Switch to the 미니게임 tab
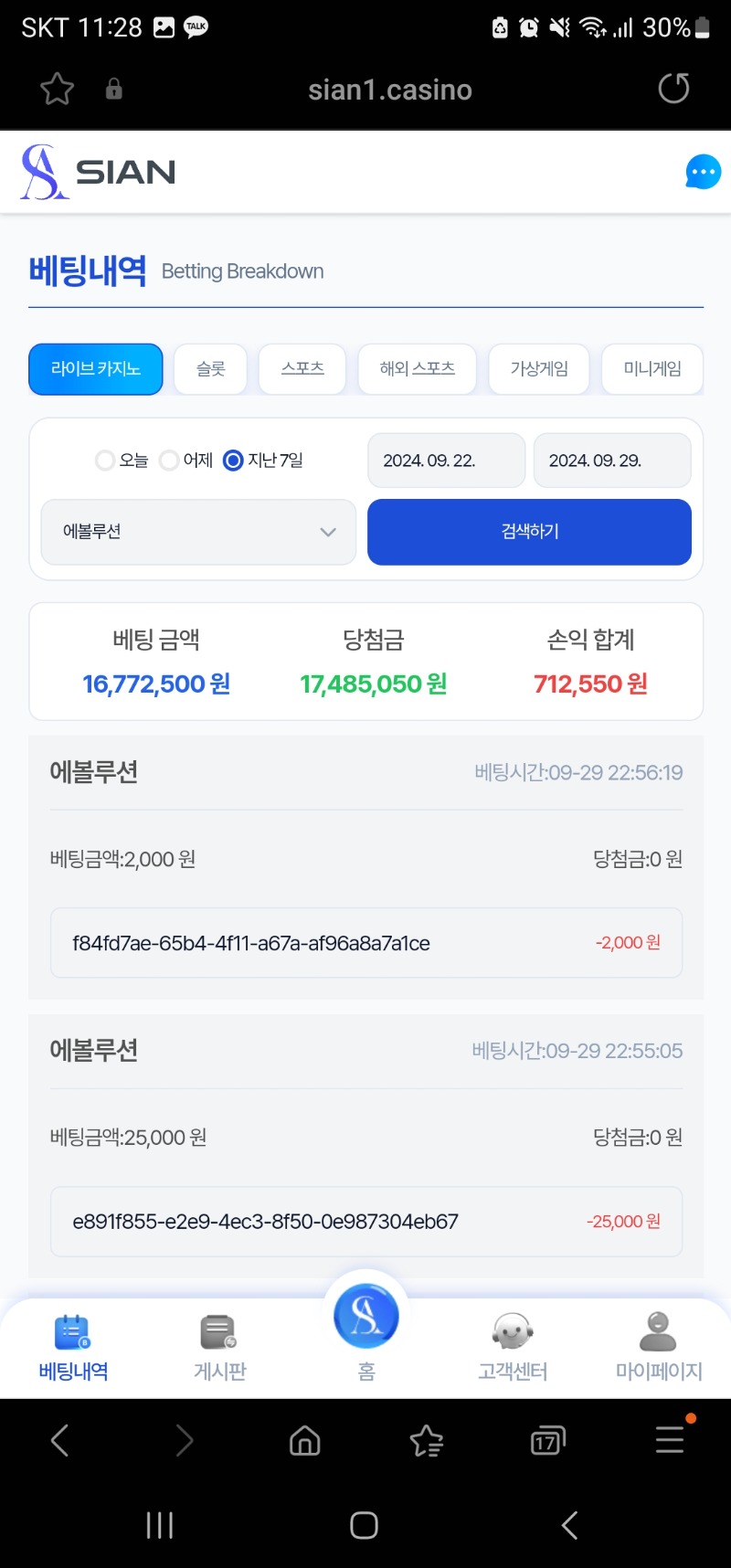 [x=652, y=369]
